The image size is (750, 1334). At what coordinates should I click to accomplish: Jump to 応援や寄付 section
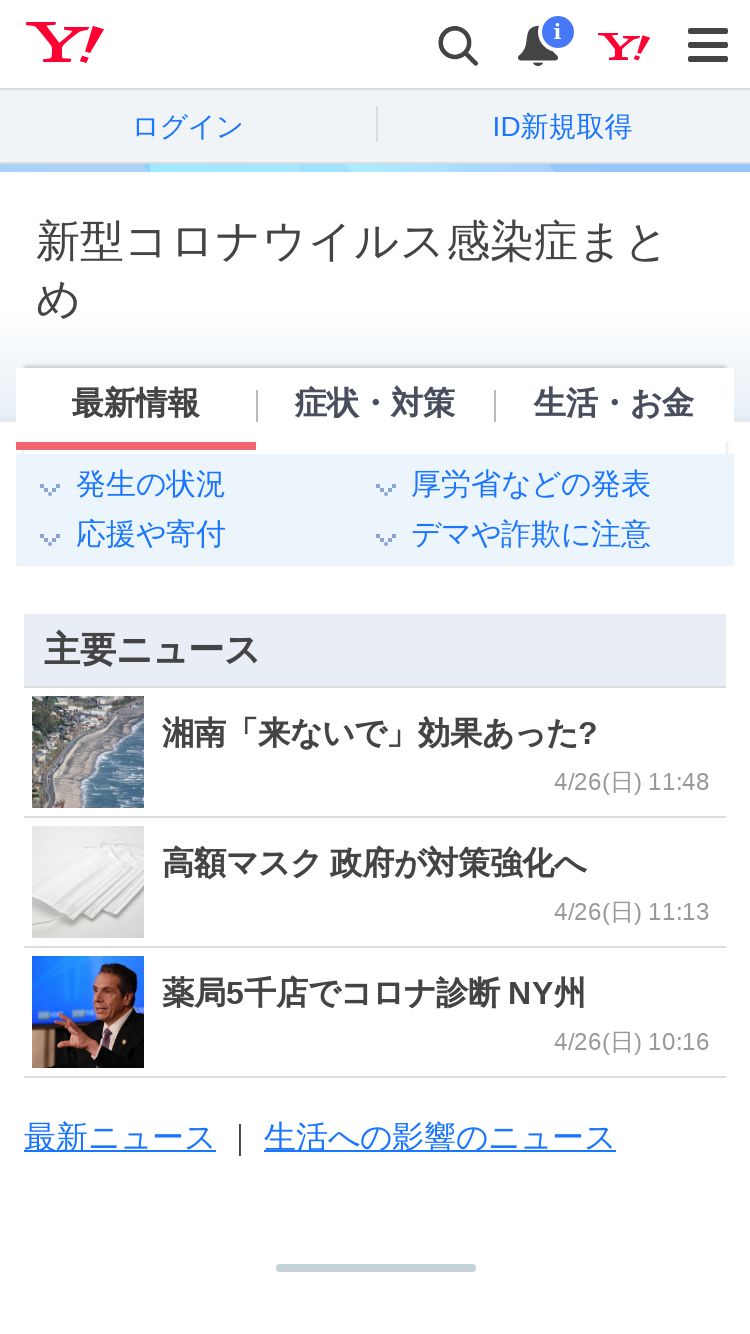pyautogui.click(x=150, y=535)
